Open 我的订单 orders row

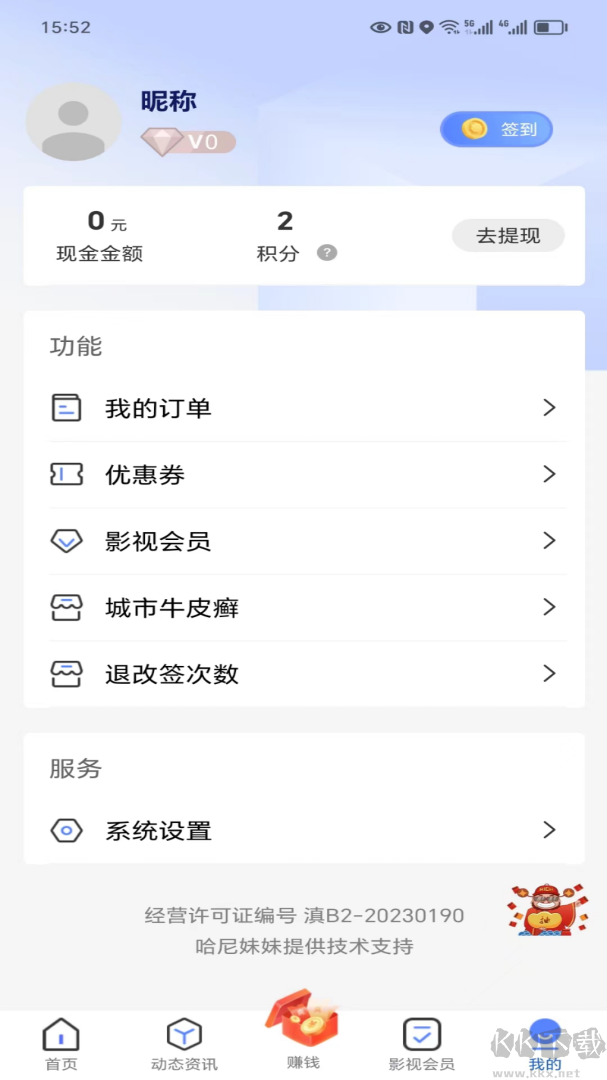303,408
